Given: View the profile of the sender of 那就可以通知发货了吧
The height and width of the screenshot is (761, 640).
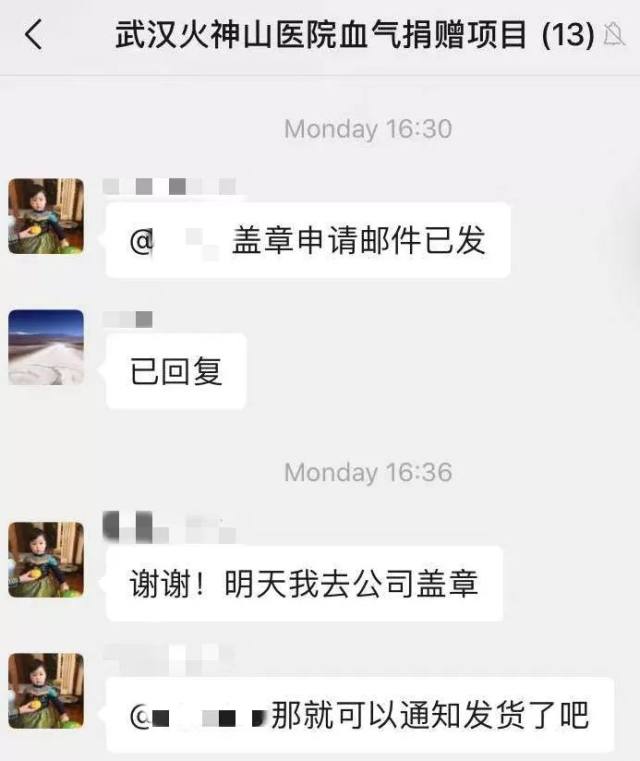Looking at the screenshot, I should [x=46, y=691].
